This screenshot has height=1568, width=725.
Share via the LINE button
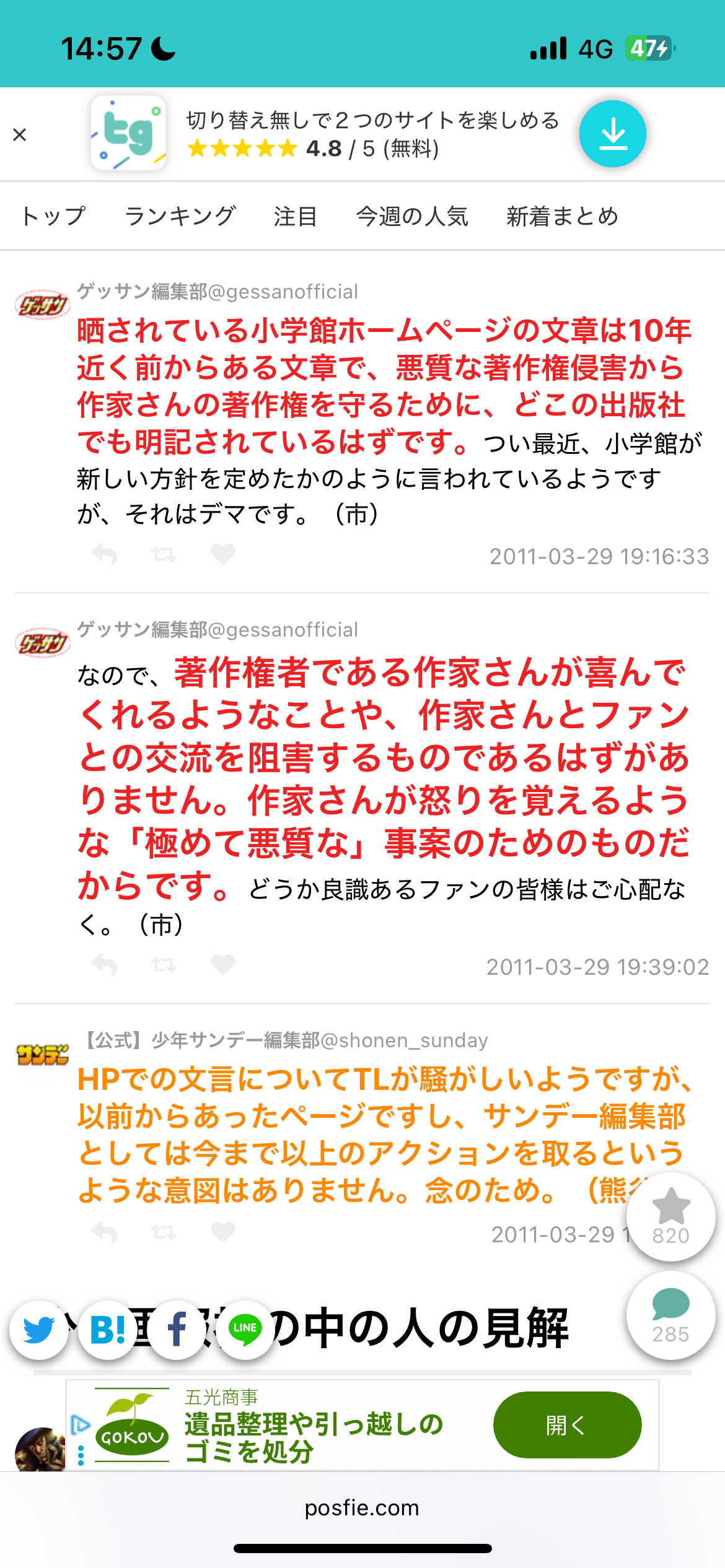tap(245, 1330)
